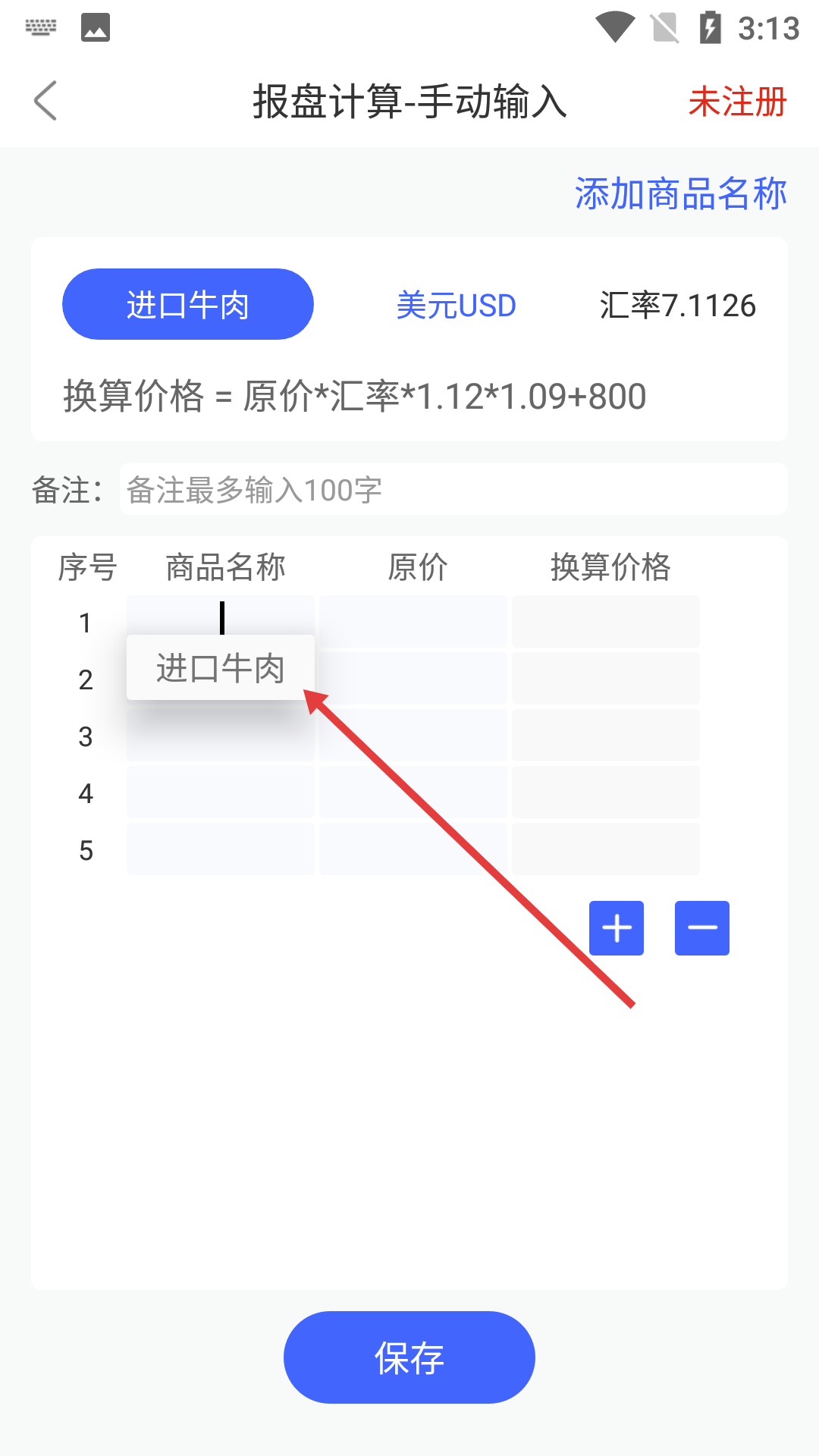
Task: Remove a row with the minus button
Action: coord(701,928)
